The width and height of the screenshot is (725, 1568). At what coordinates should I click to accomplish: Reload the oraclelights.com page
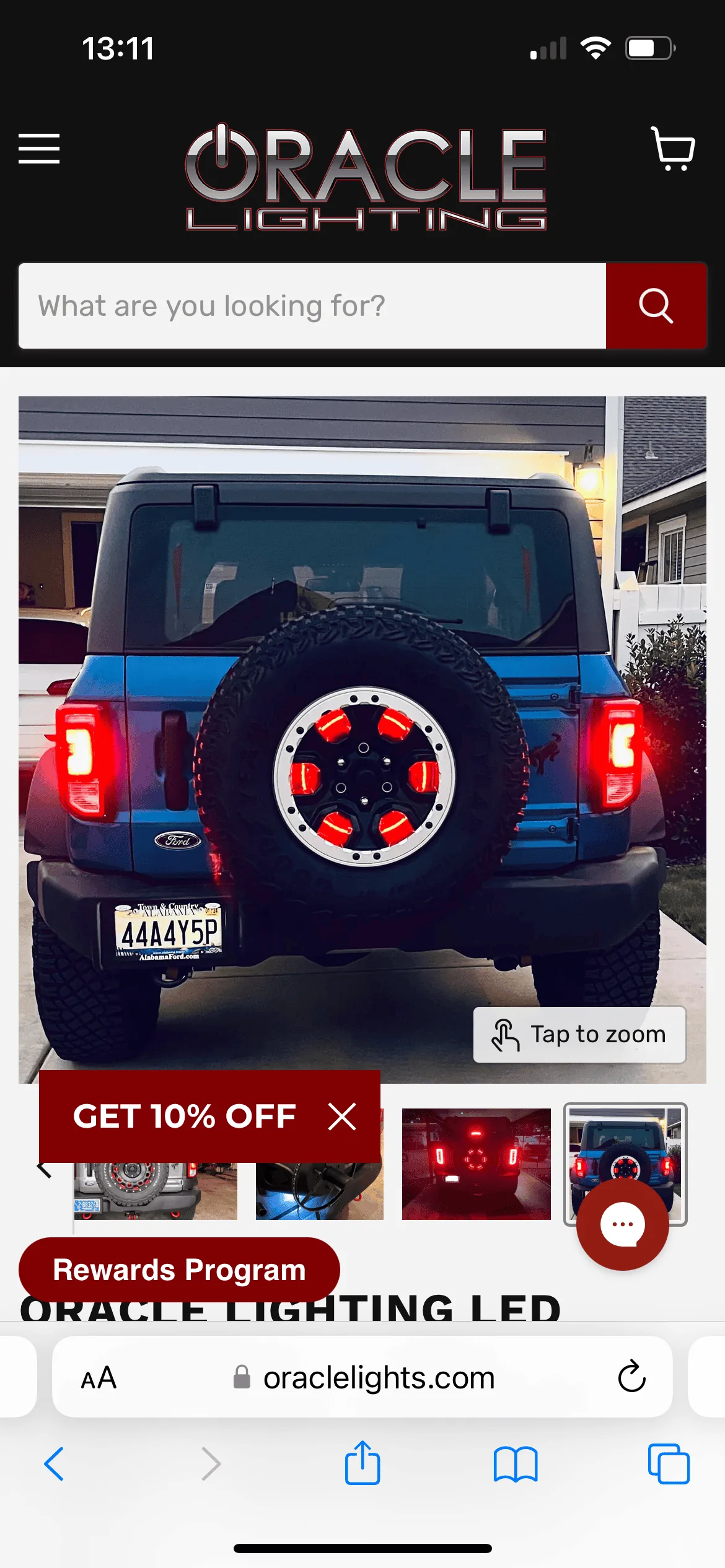coord(631,1377)
